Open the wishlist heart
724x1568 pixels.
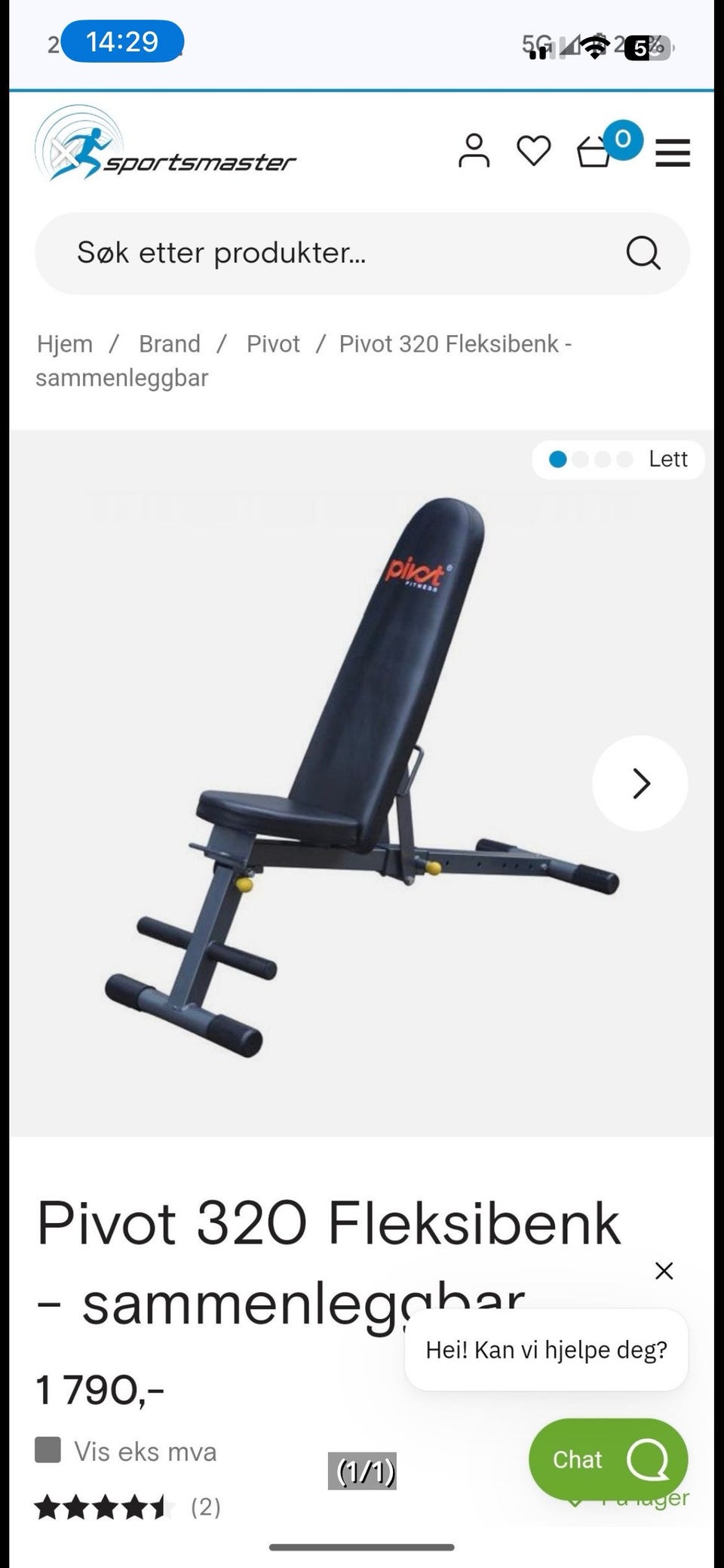point(533,151)
